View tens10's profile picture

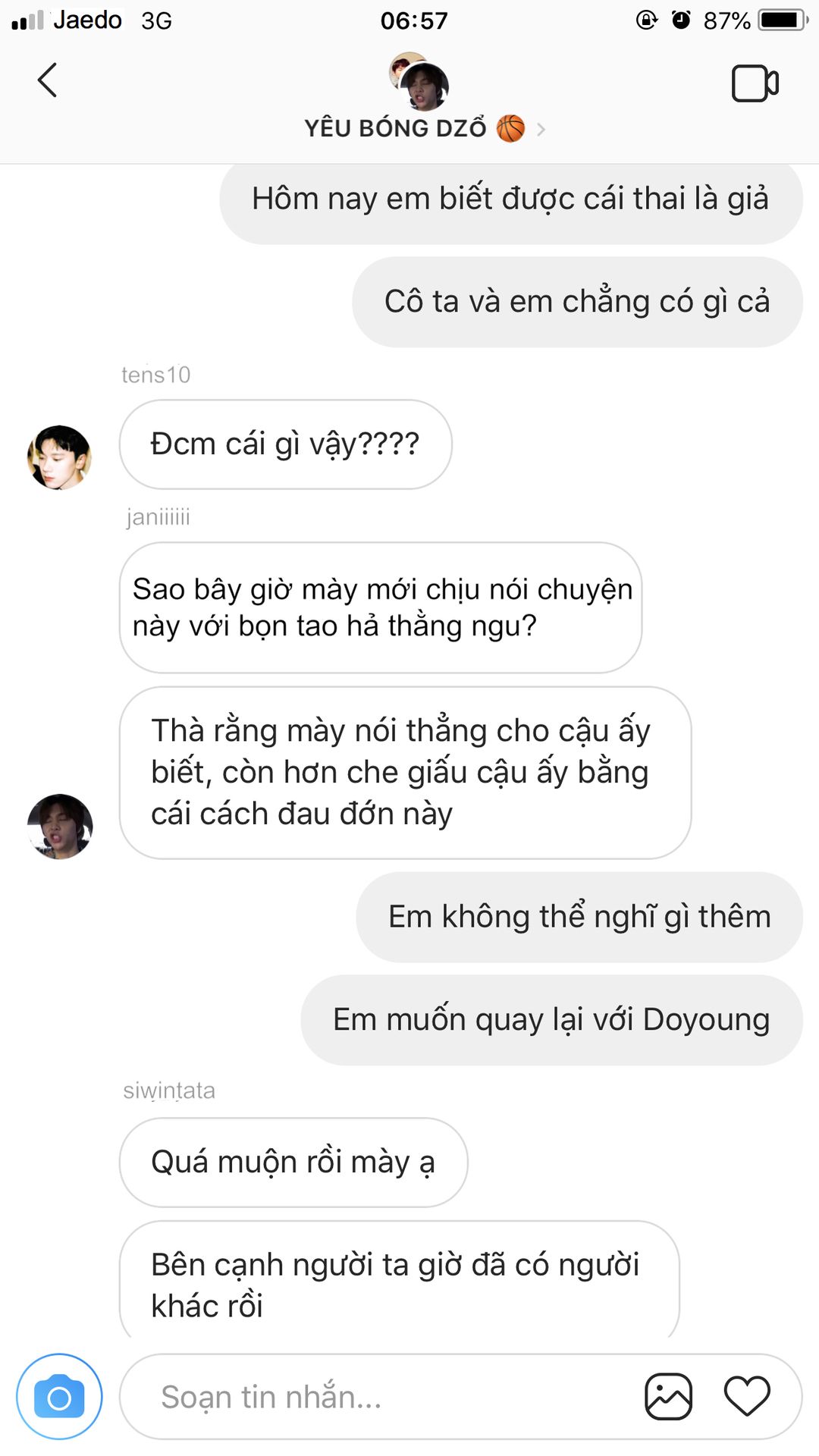tap(59, 457)
